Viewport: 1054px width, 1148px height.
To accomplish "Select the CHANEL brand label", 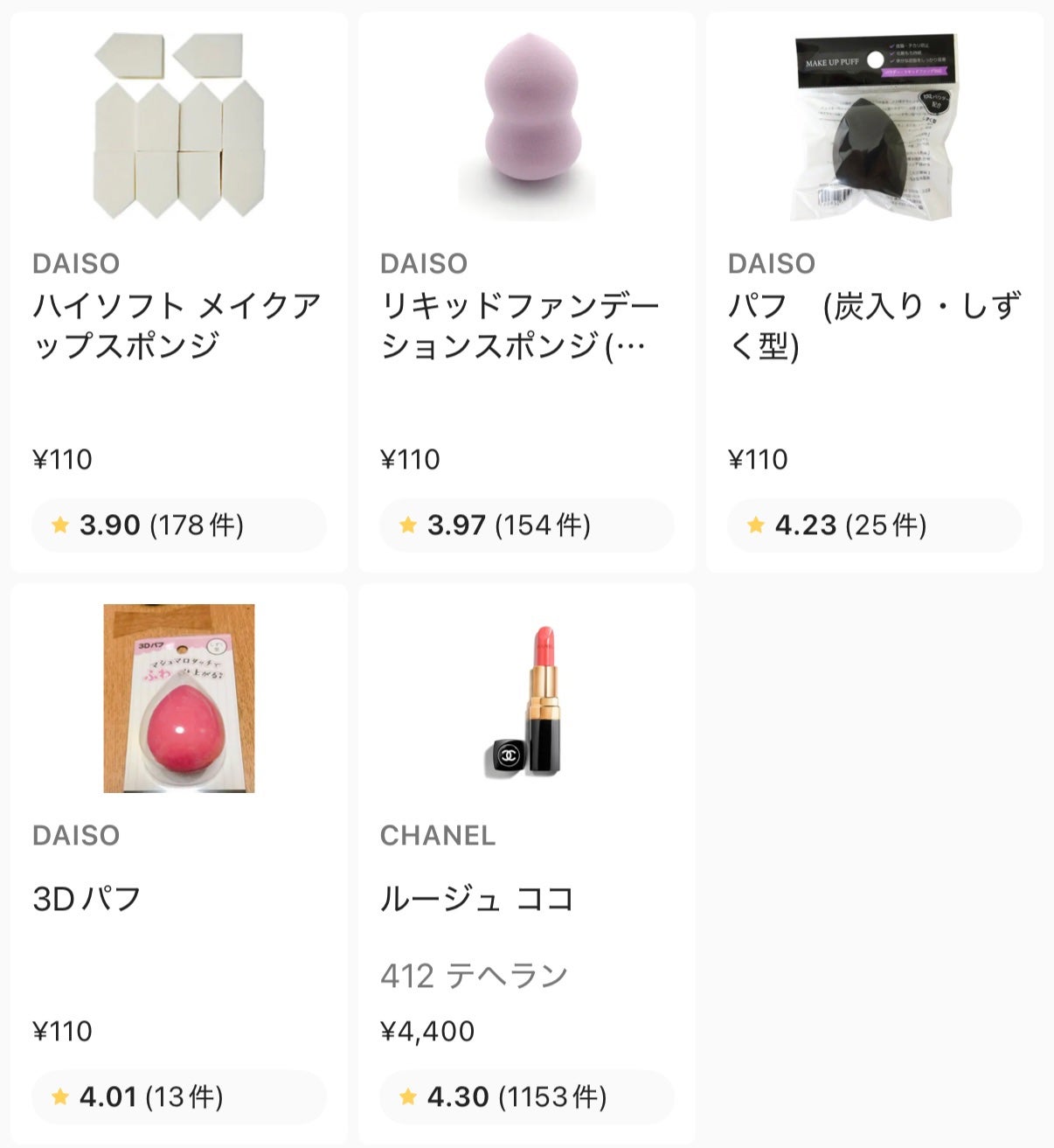I will 439,835.
